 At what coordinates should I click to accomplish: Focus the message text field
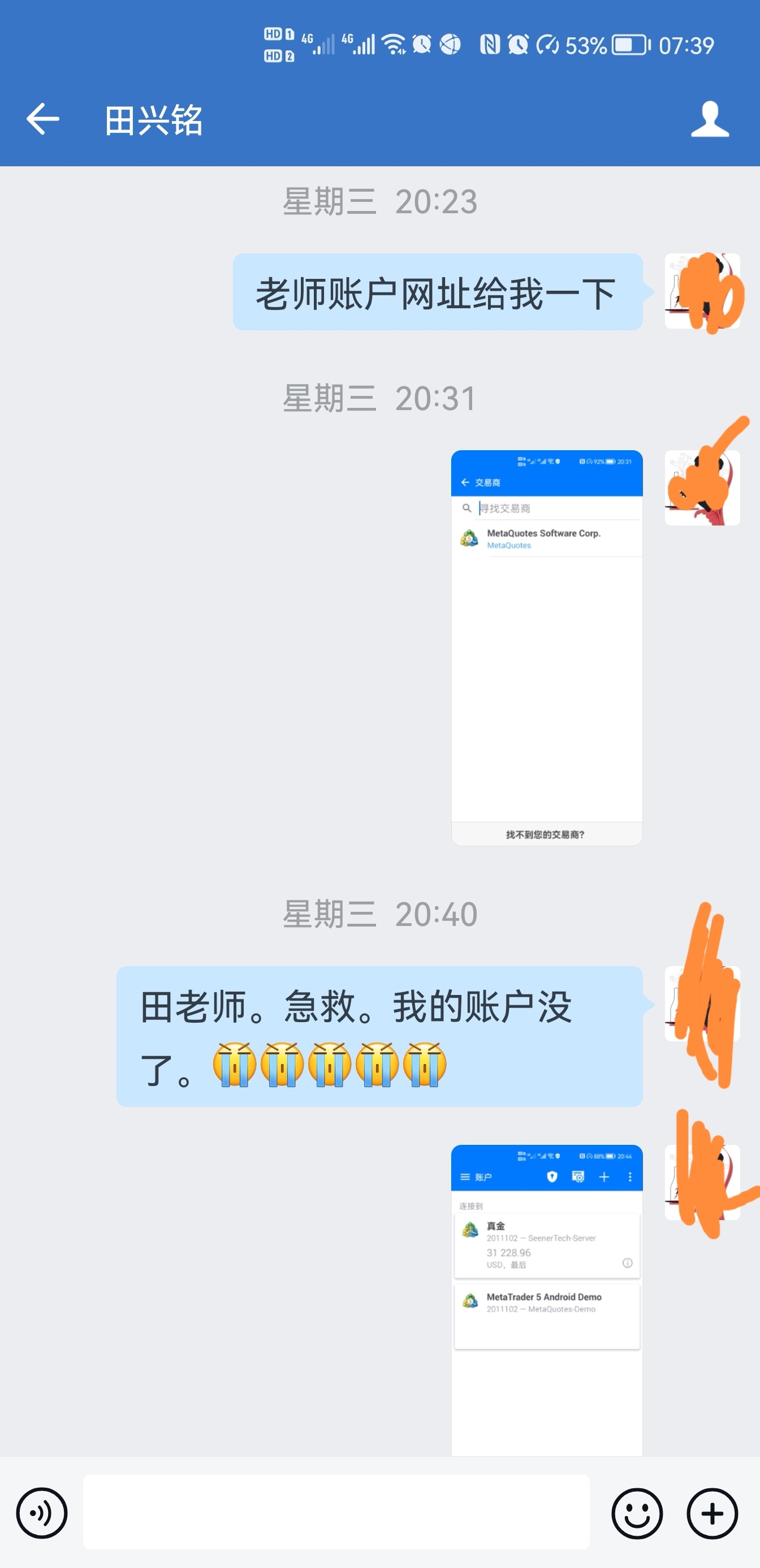click(336, 1512)
